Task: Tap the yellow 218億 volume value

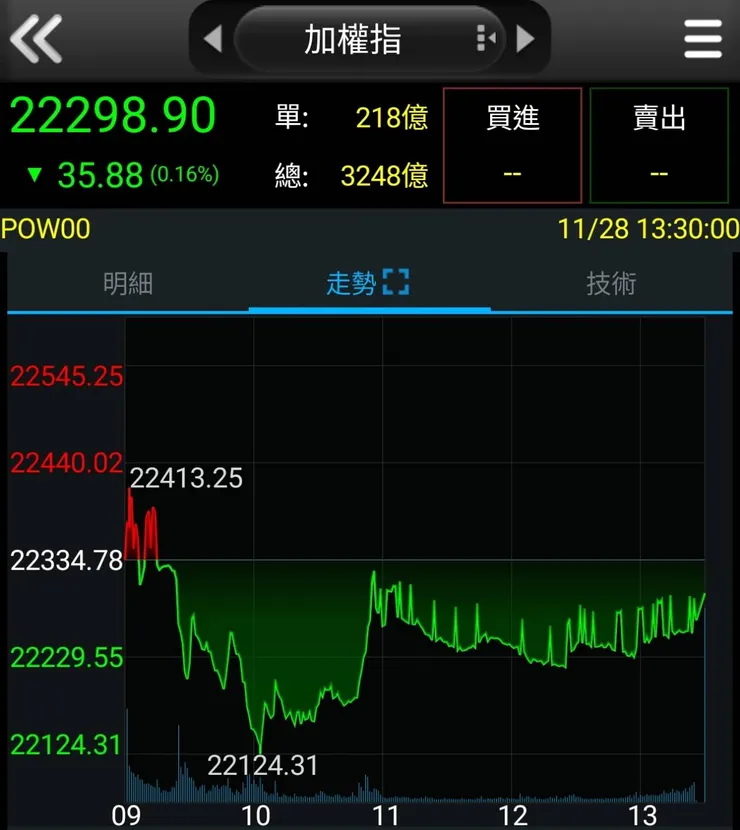Action: 390,118
